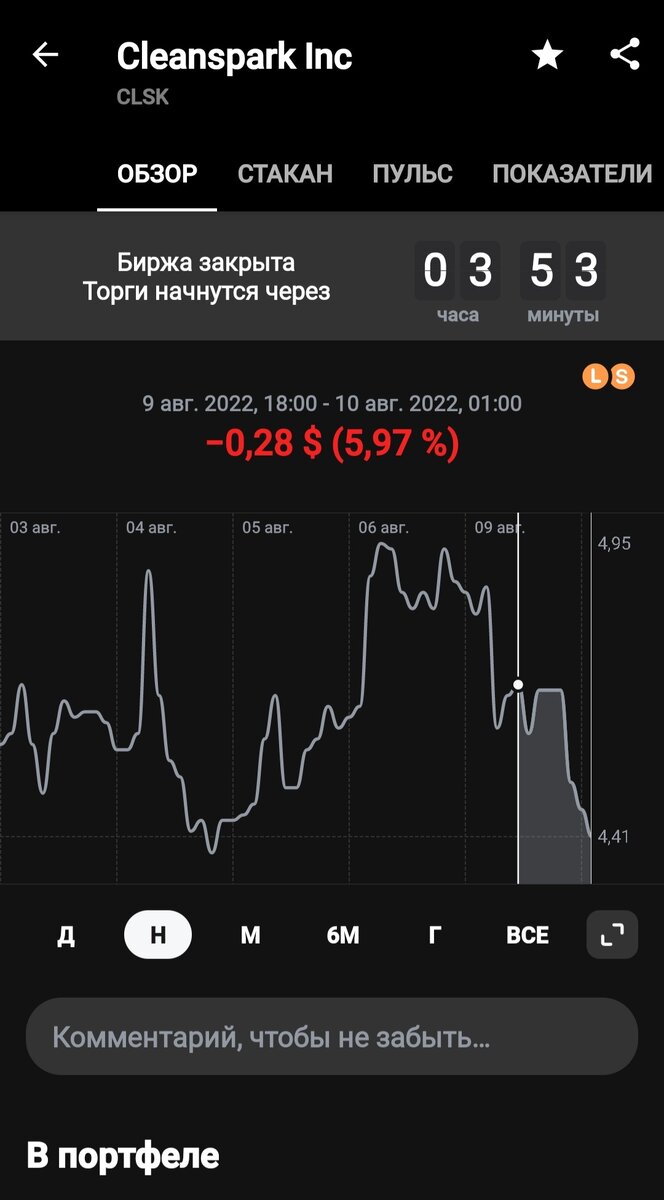Tap the comment field 'Комментарий, чтобы не забыть…'

(331, 1036)
